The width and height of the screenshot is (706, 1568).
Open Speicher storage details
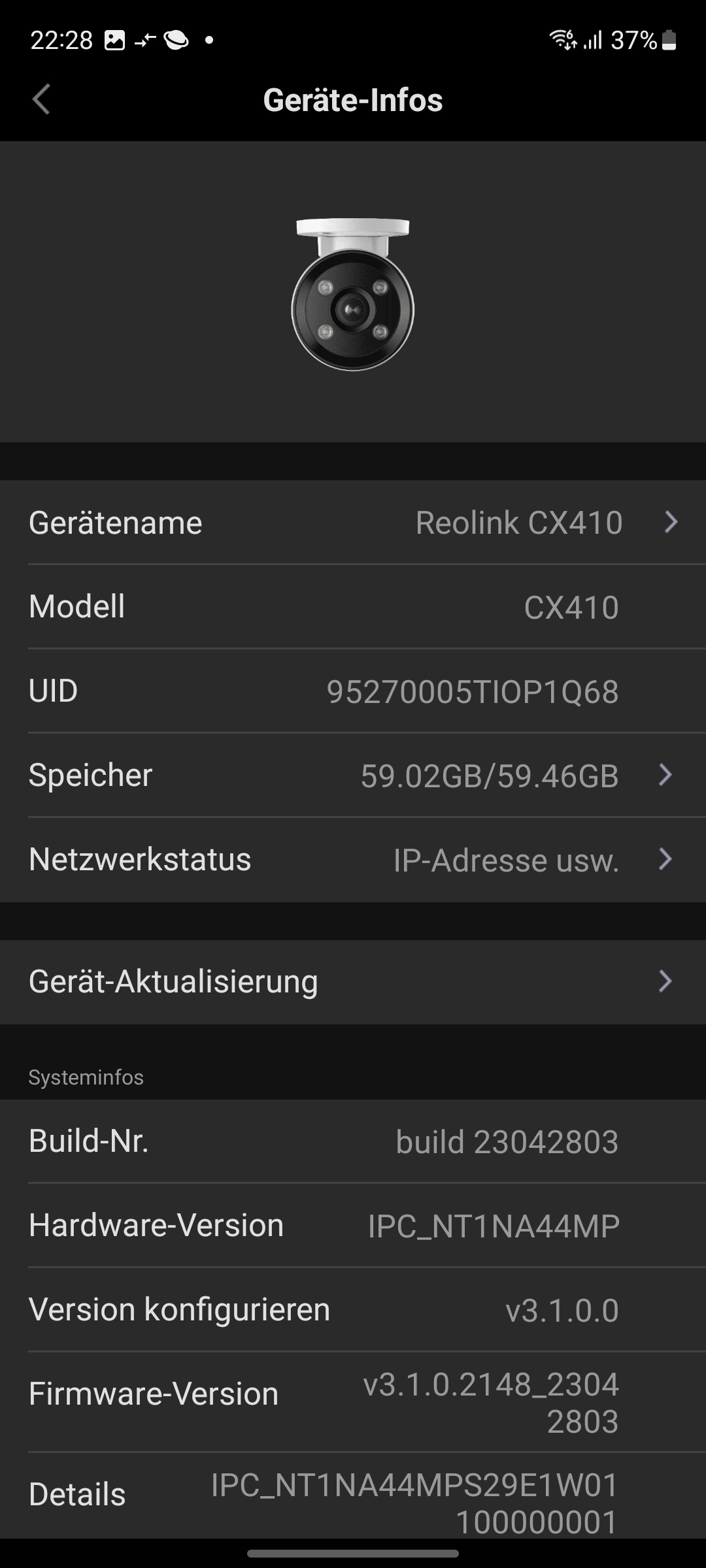tap(353, 776)
